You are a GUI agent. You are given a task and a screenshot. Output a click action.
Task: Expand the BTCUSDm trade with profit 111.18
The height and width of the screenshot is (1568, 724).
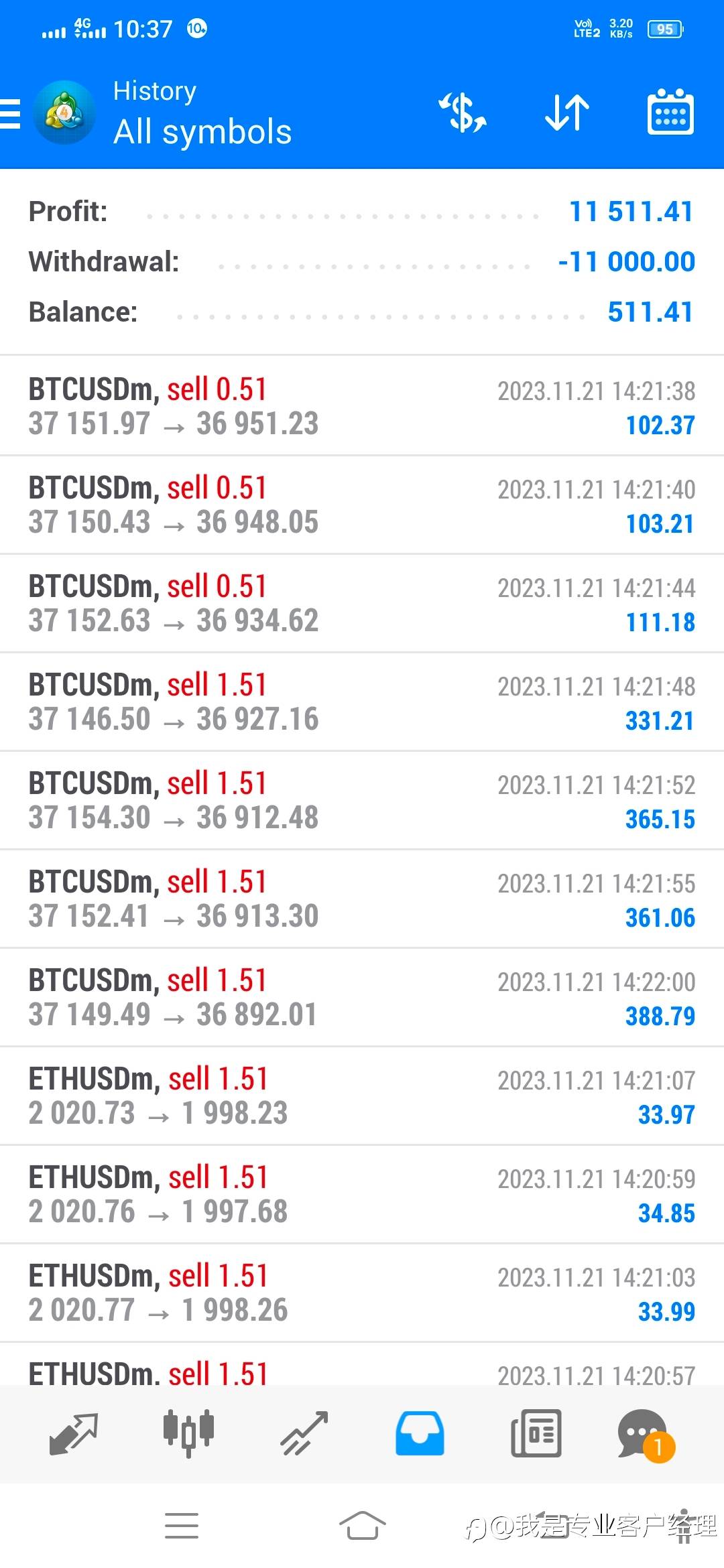362,603
